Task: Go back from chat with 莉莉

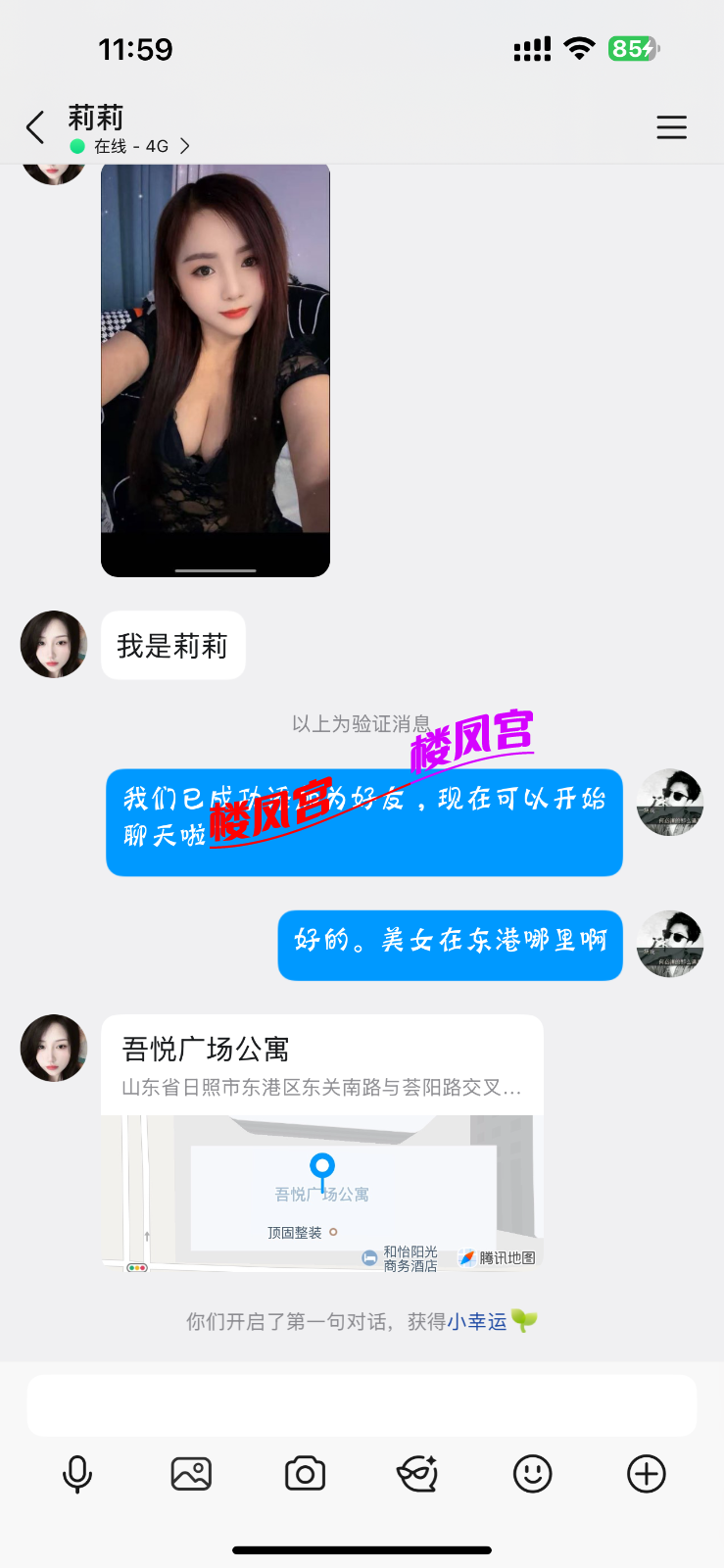Action: point(35,127)
